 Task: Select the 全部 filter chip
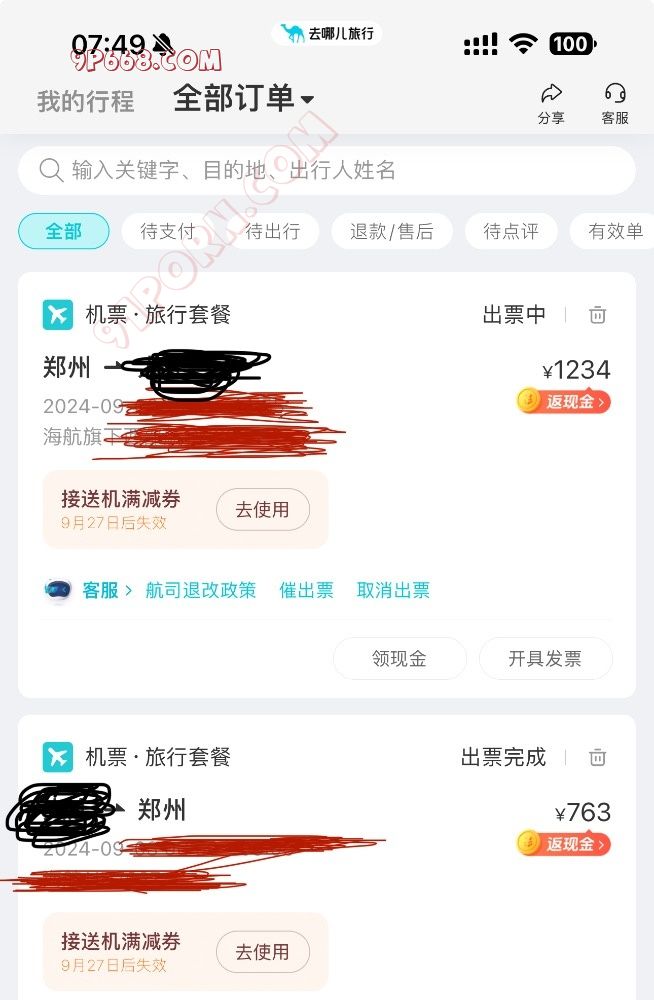[x=64, y=231]
